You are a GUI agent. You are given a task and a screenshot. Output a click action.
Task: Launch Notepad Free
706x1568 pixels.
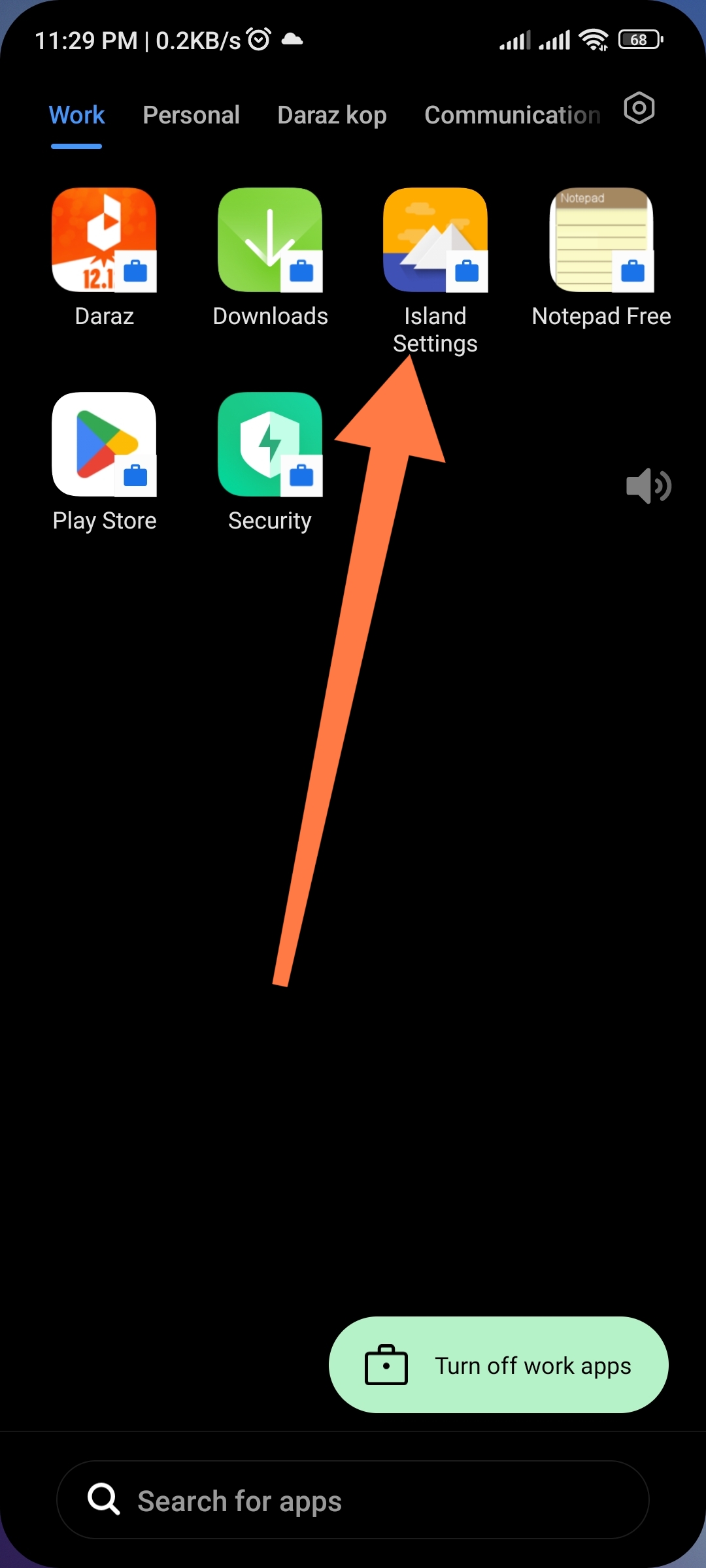tap(601, 240)
